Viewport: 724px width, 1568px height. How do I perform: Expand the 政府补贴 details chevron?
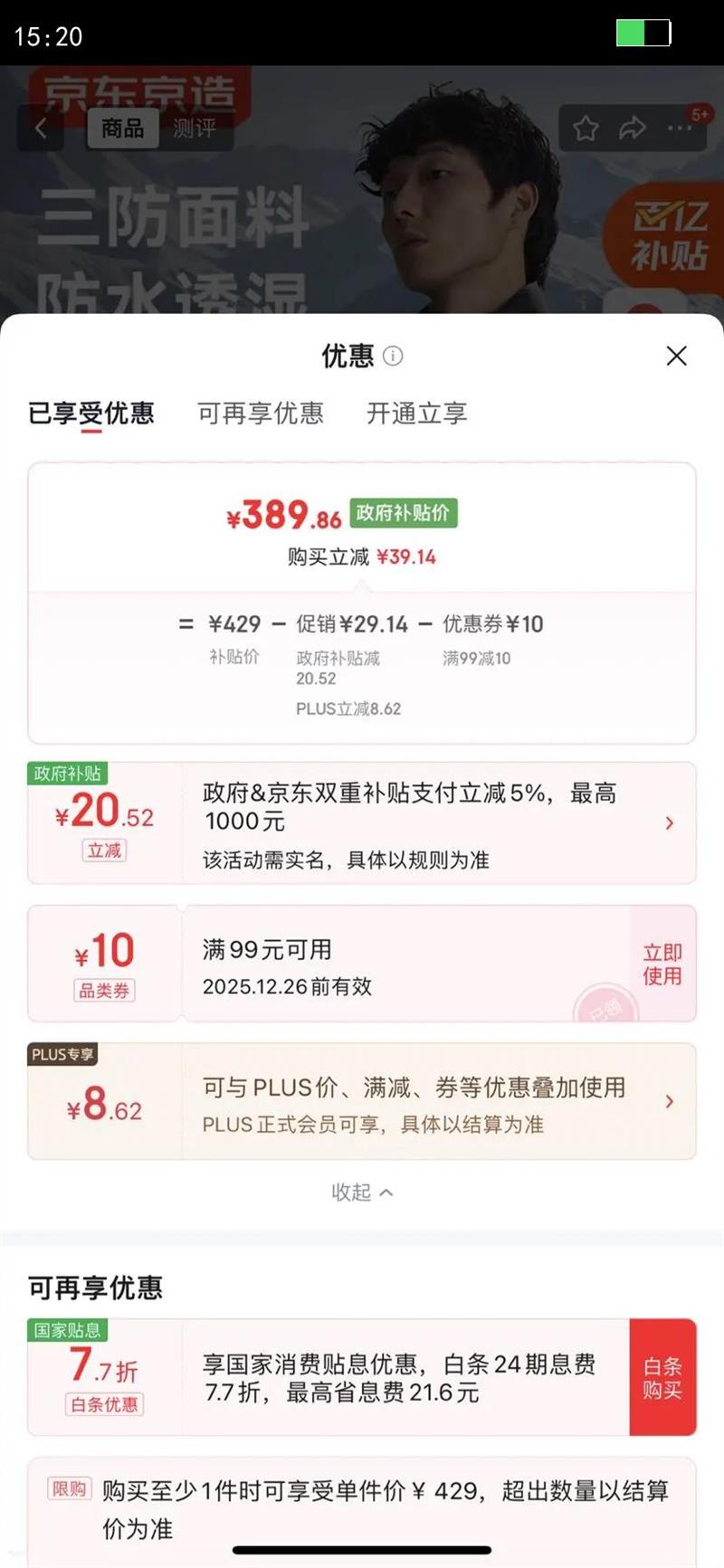coord(671,822)
